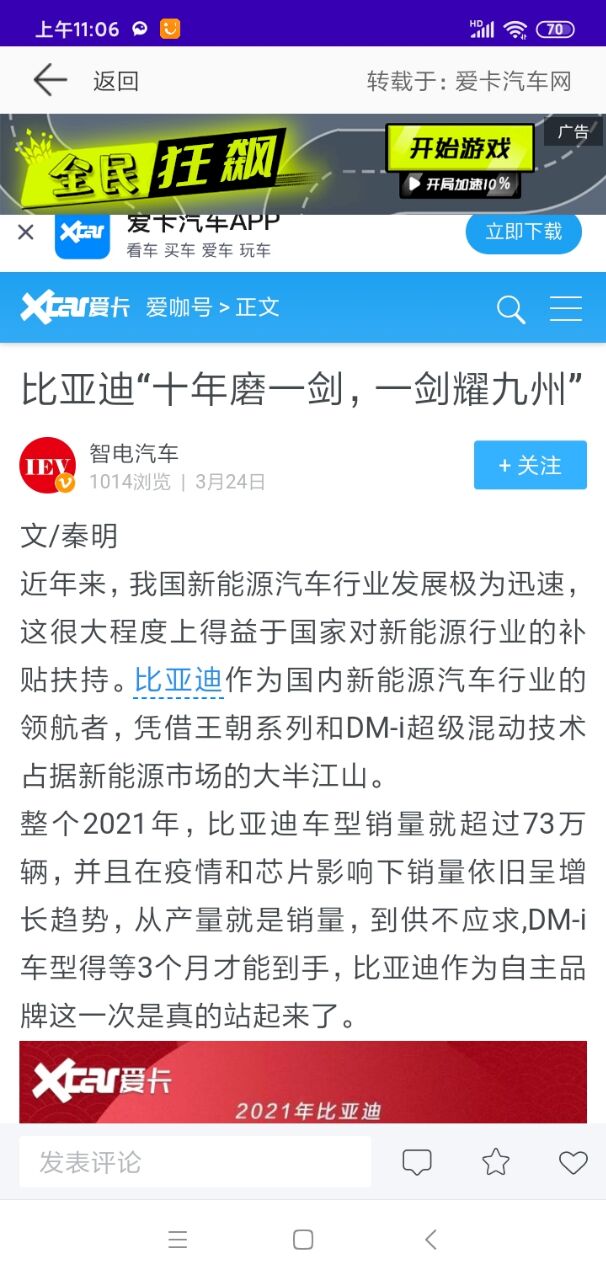The image size is (606, 1280).
Task: Tap the system home button
Action: pos(303,1240)
